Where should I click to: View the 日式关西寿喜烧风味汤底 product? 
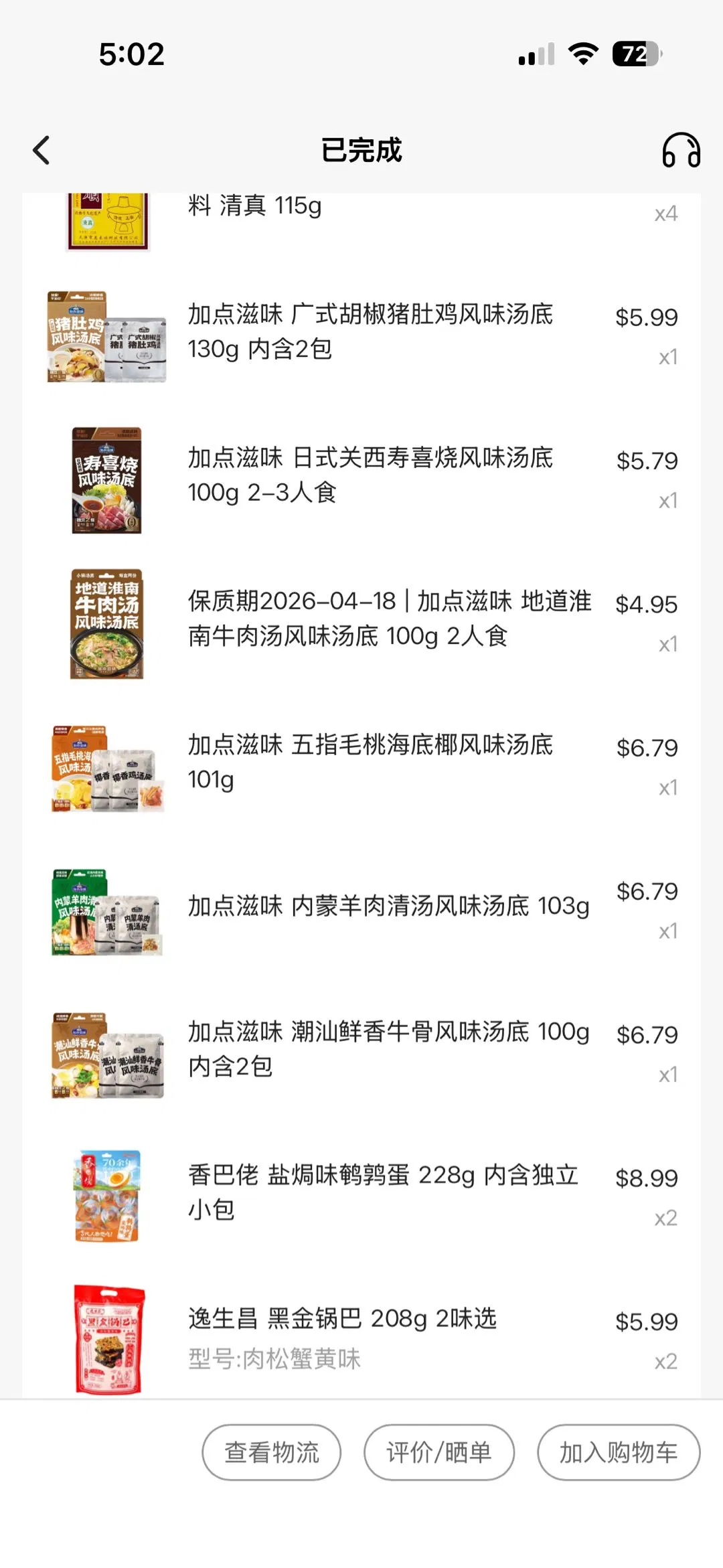pos(370,475)
